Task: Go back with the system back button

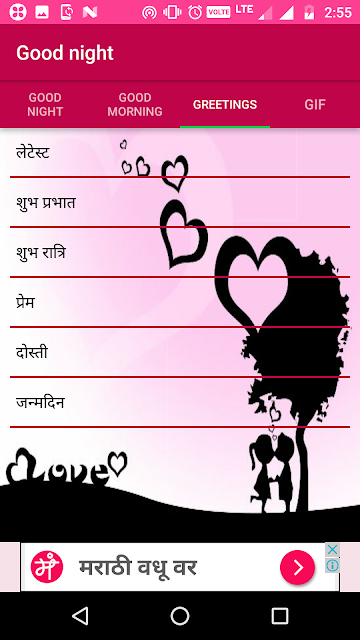Action: coord(80,616)
